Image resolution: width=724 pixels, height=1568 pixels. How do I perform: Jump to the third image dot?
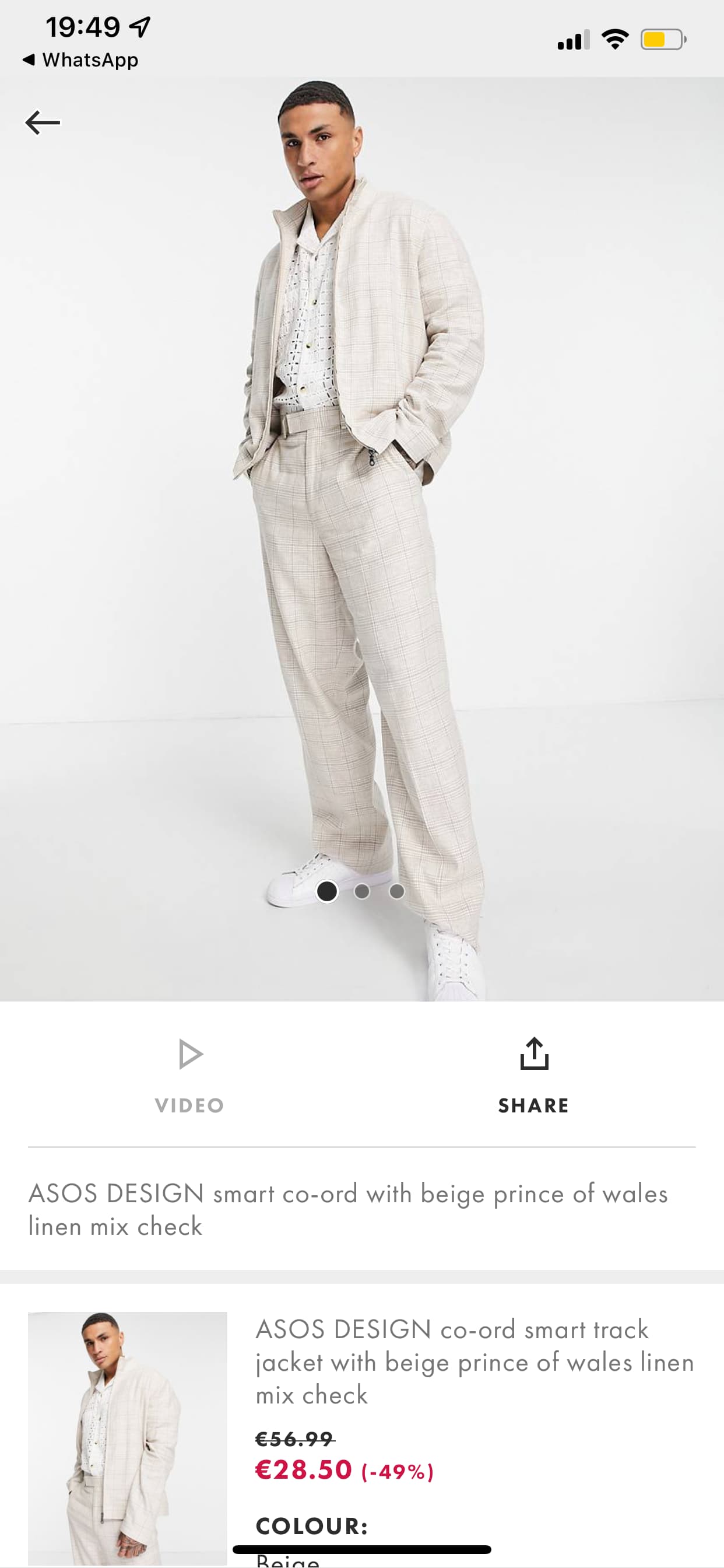tap(396, 891)
